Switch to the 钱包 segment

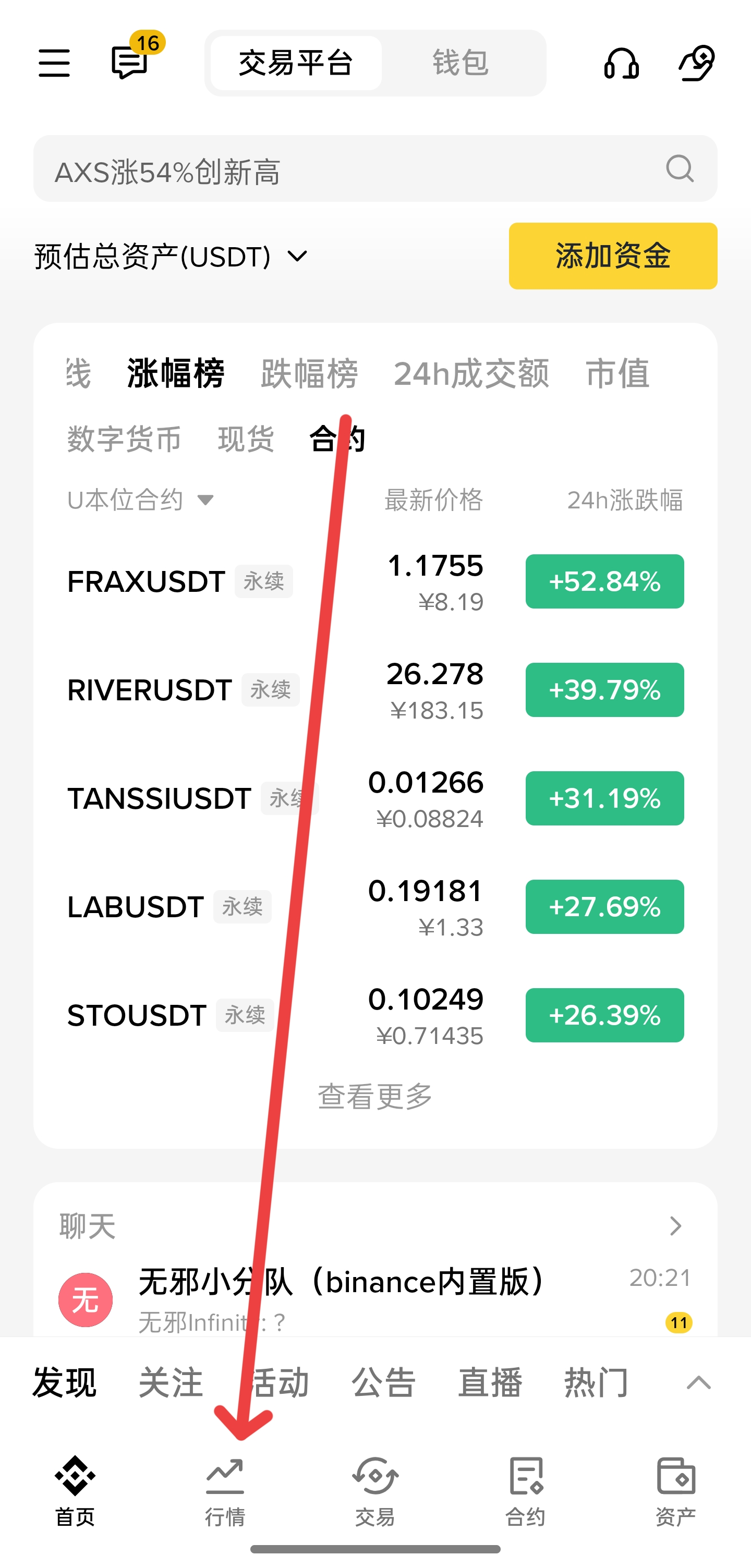pyautogui.click(x=460, y=63)
